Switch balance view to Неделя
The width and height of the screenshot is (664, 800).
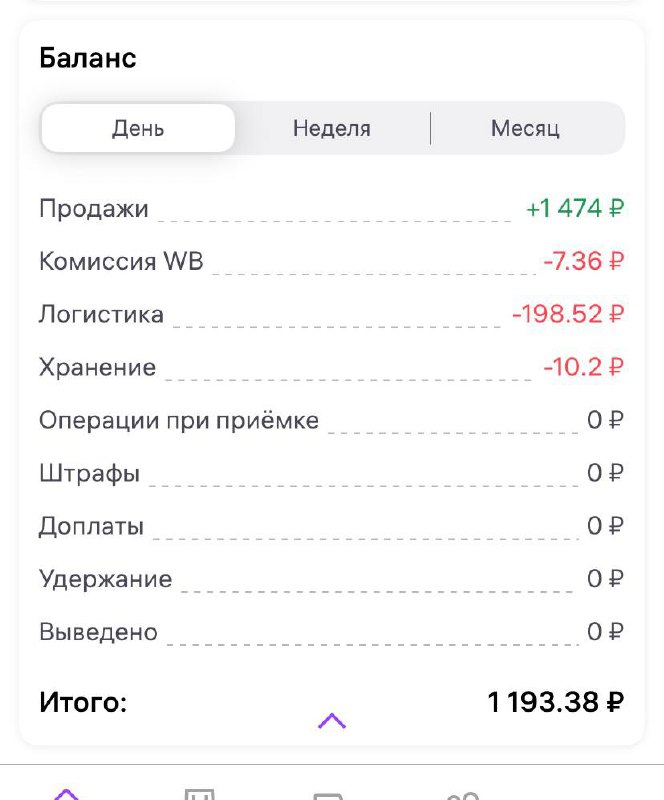click(332, 129)
